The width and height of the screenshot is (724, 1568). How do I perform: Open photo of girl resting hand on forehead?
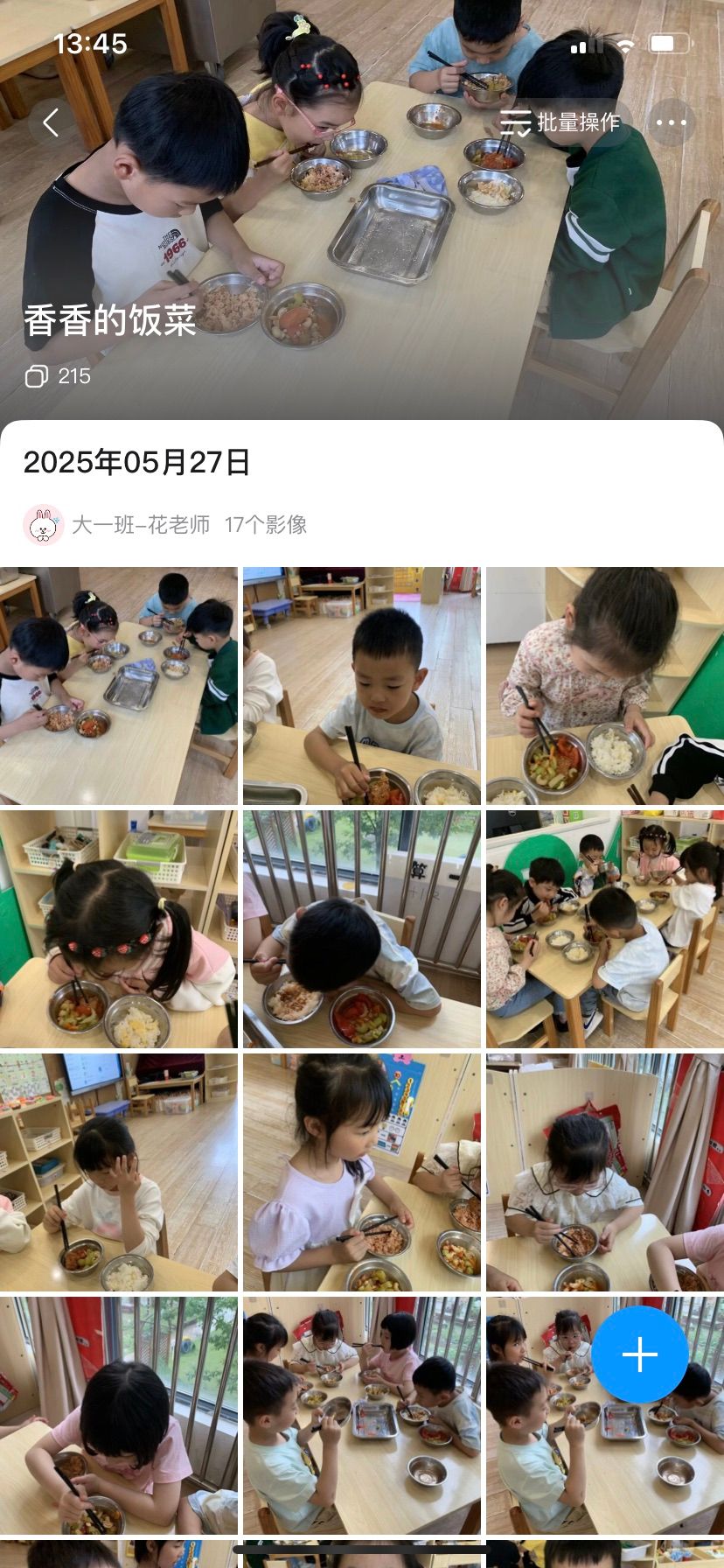tap(118, 1172)
